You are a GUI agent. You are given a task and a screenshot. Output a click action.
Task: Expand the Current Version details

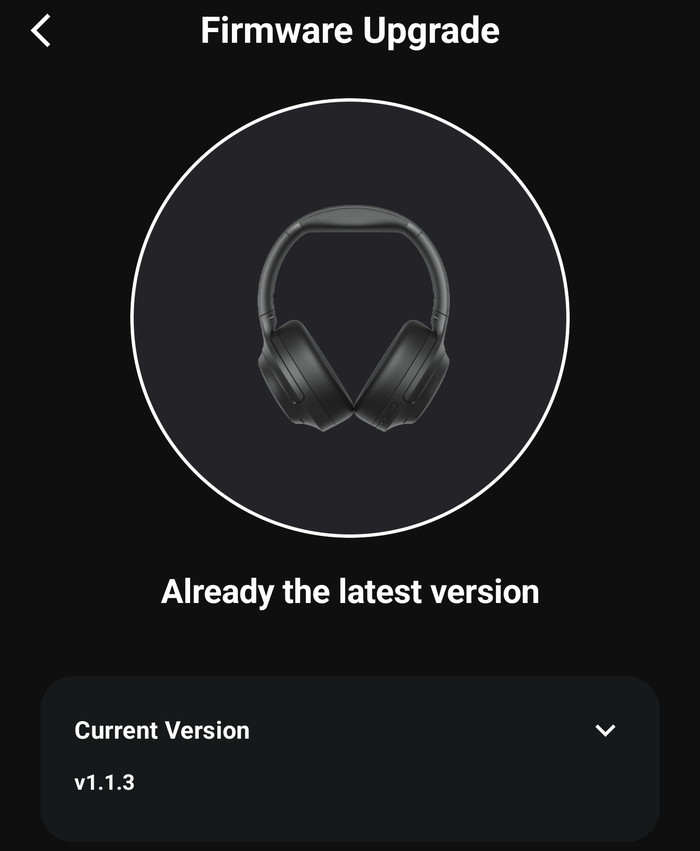(605, 730)
